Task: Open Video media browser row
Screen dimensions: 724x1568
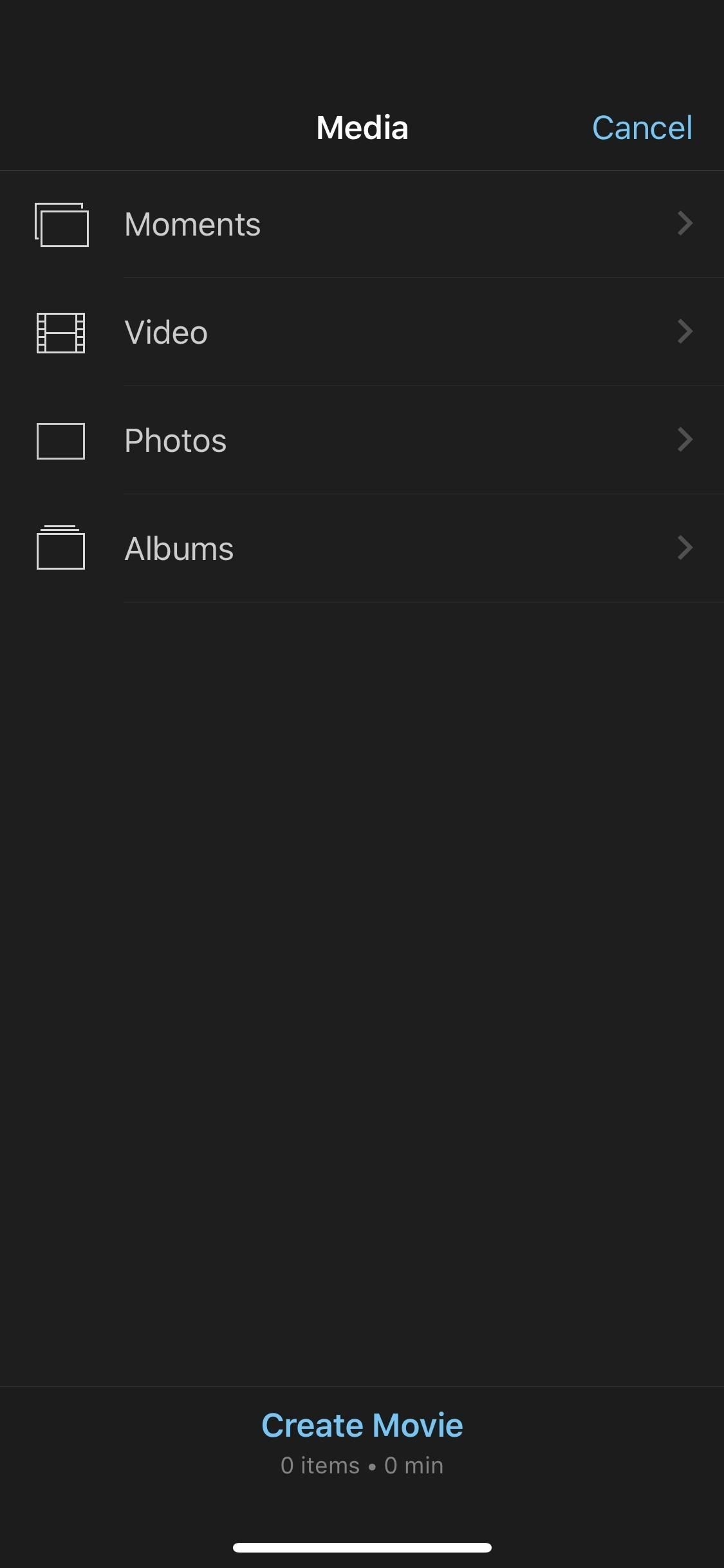Action: 362,332
